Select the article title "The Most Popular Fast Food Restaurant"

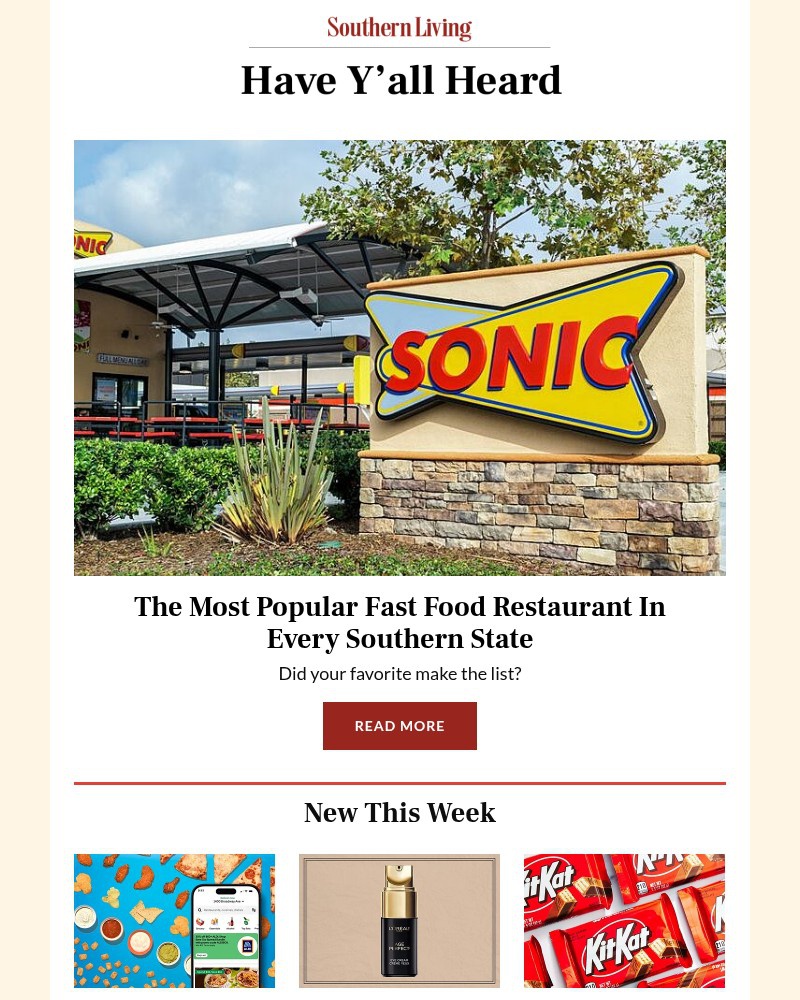coord(400,607)
